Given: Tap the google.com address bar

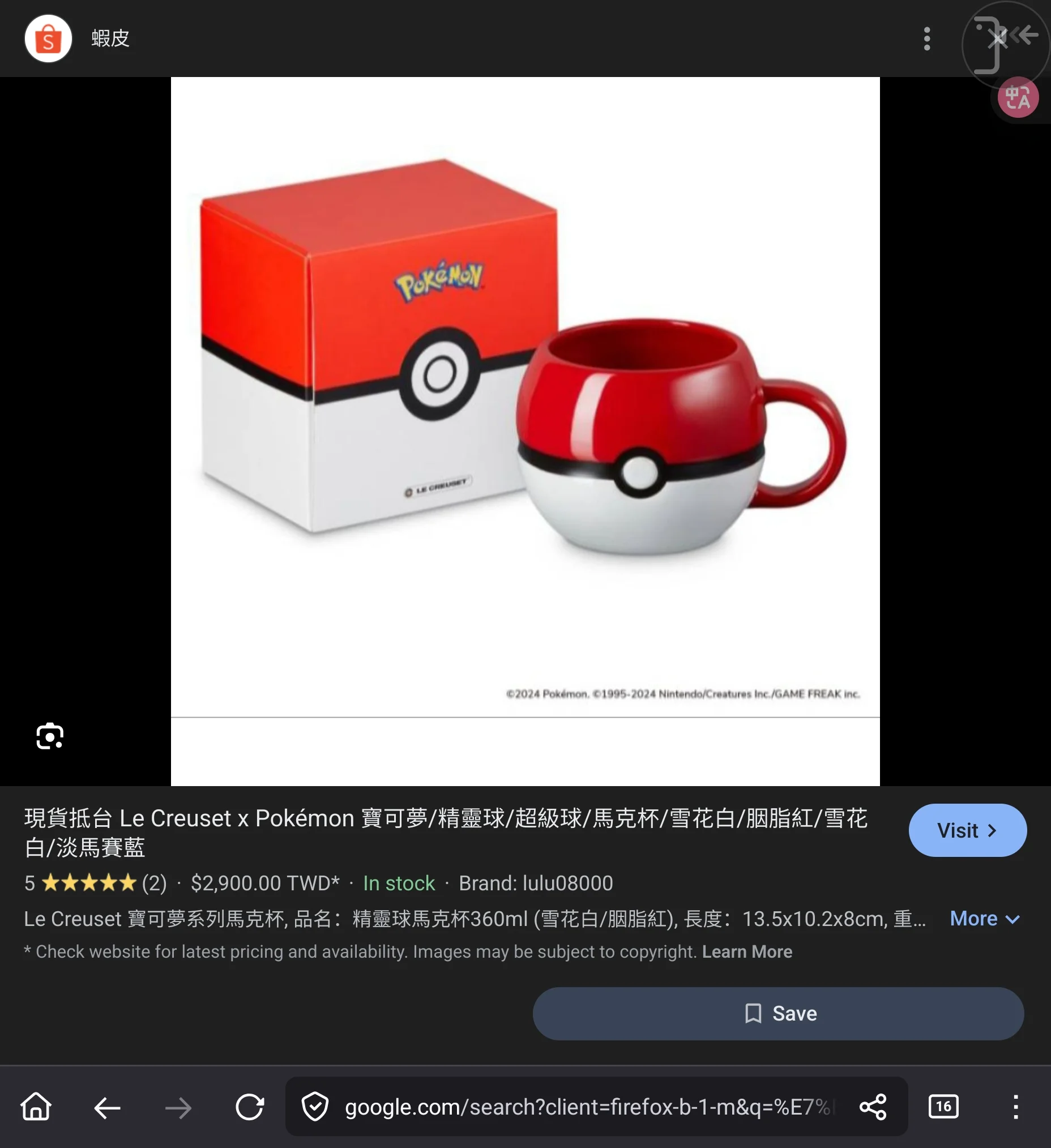Looking at the screenshot, I should click(x=587, y=1107).
